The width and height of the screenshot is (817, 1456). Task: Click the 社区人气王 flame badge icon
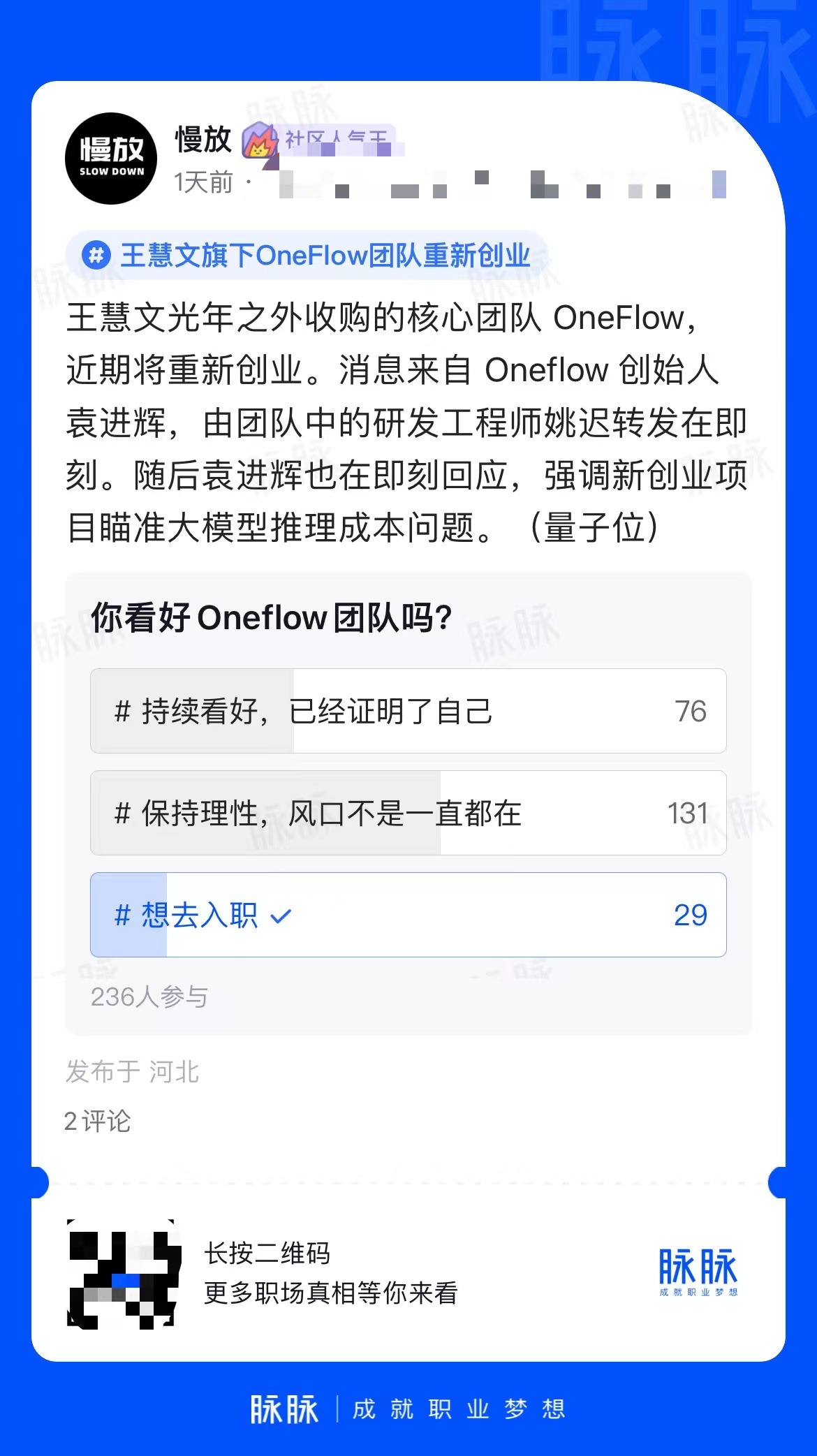click(x=260, y=140)
